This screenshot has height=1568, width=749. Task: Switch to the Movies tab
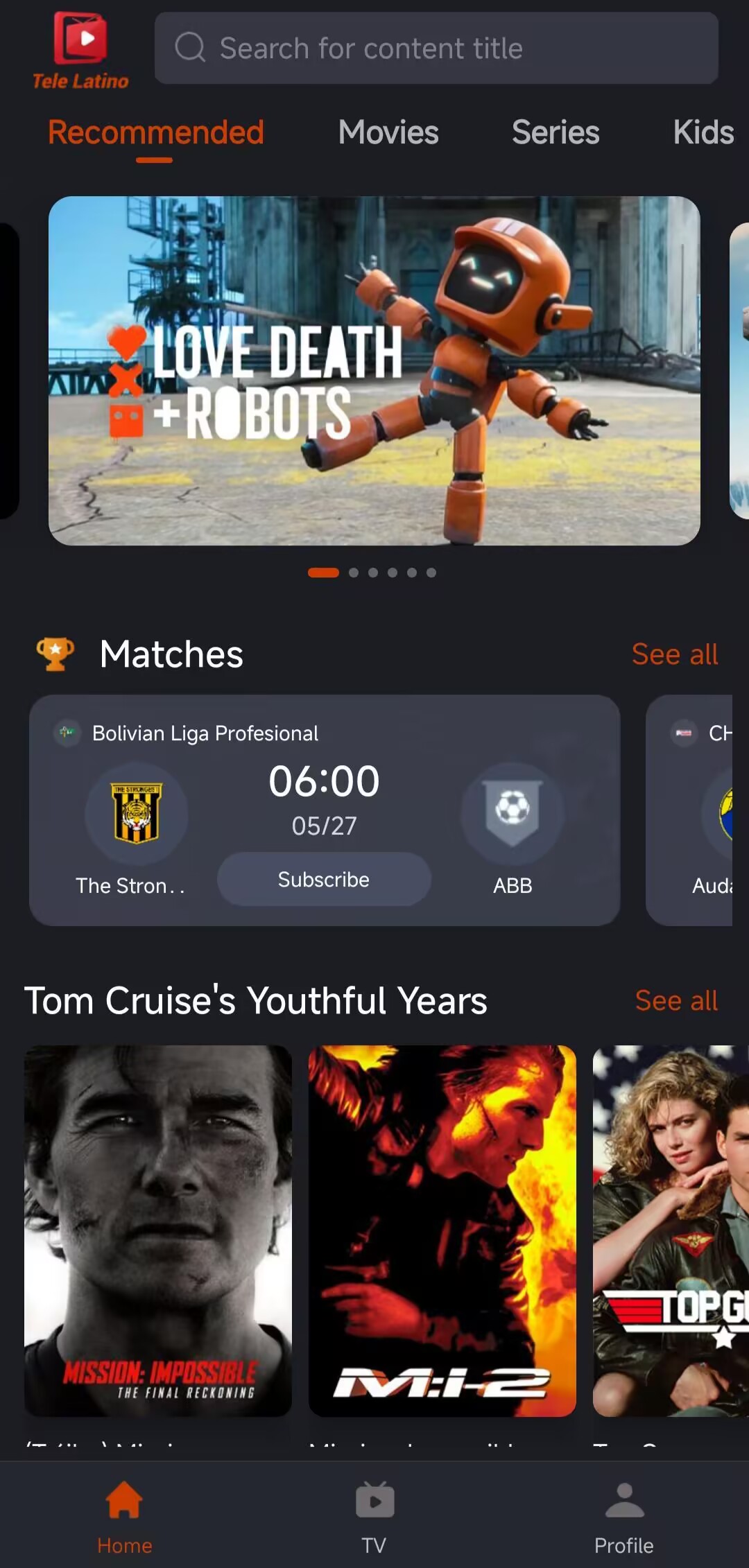click(388, 132)
